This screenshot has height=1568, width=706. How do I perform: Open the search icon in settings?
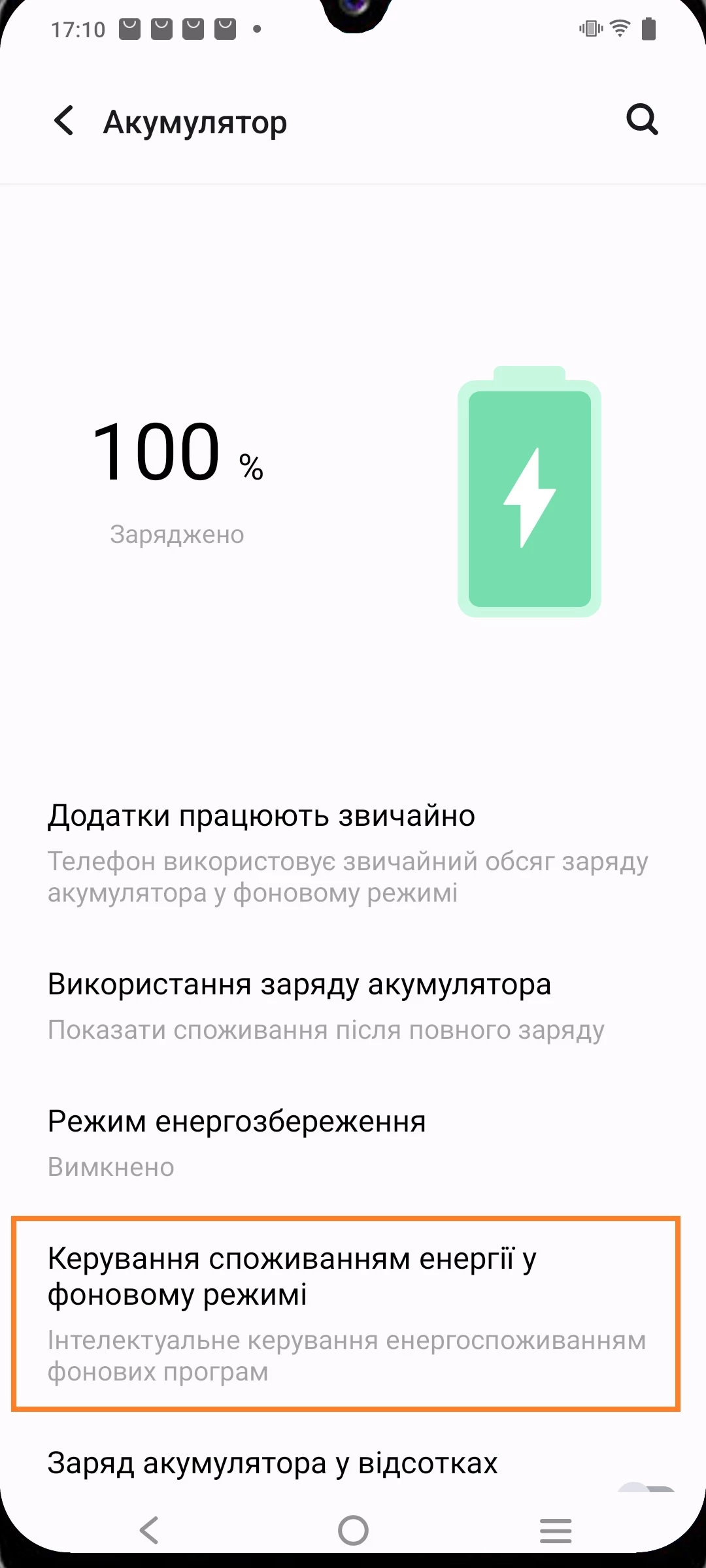[642, 120]
